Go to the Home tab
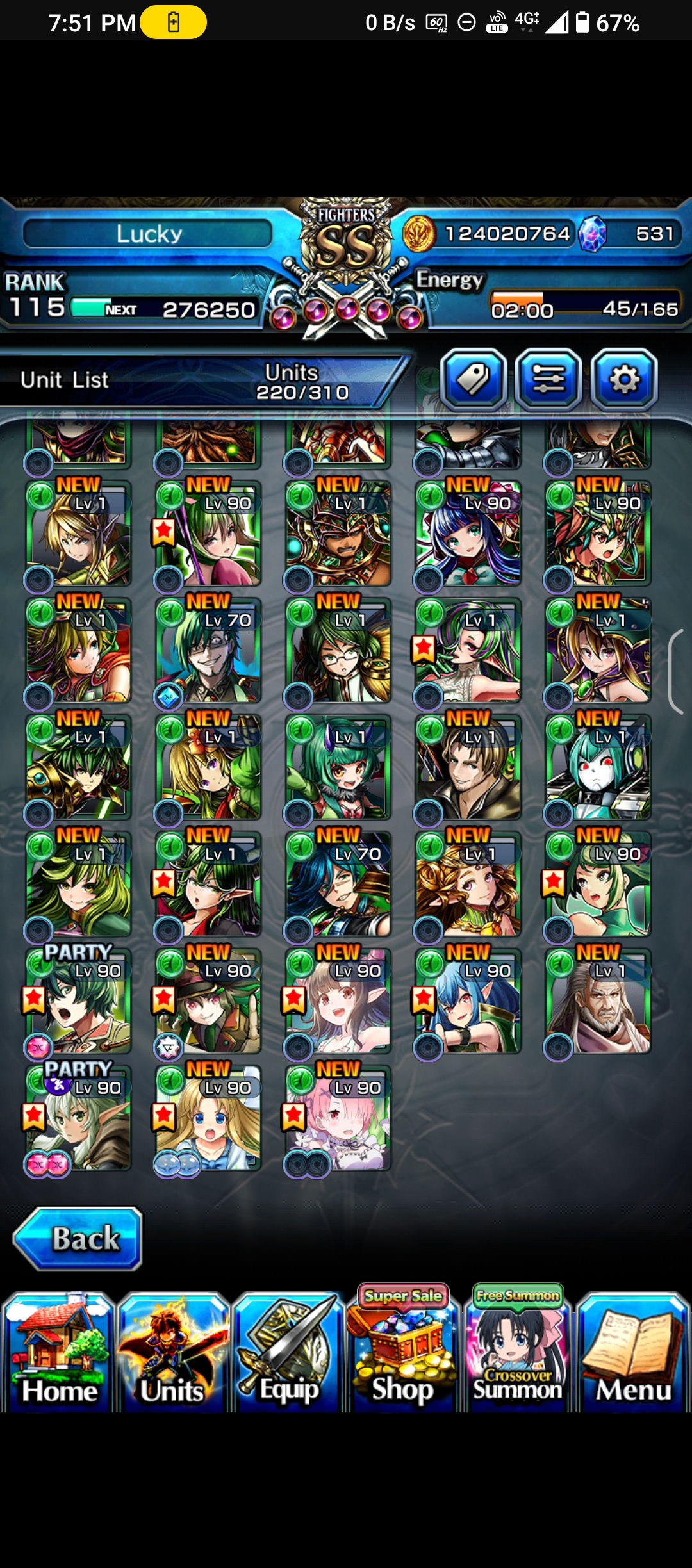Image resolution: width=692 pixels, height=1568 pixels. 58,1352
